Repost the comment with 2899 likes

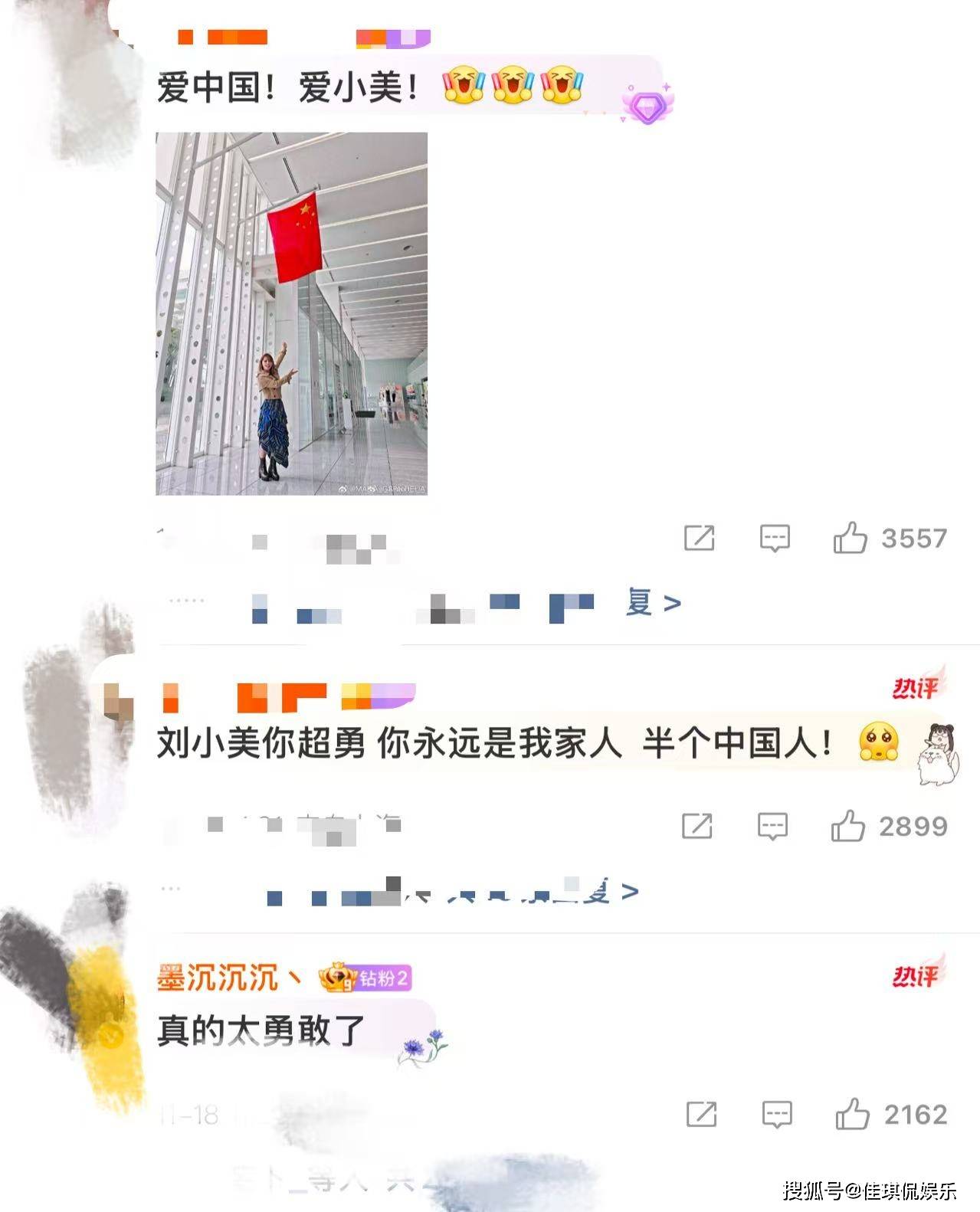tap(696, 827)
